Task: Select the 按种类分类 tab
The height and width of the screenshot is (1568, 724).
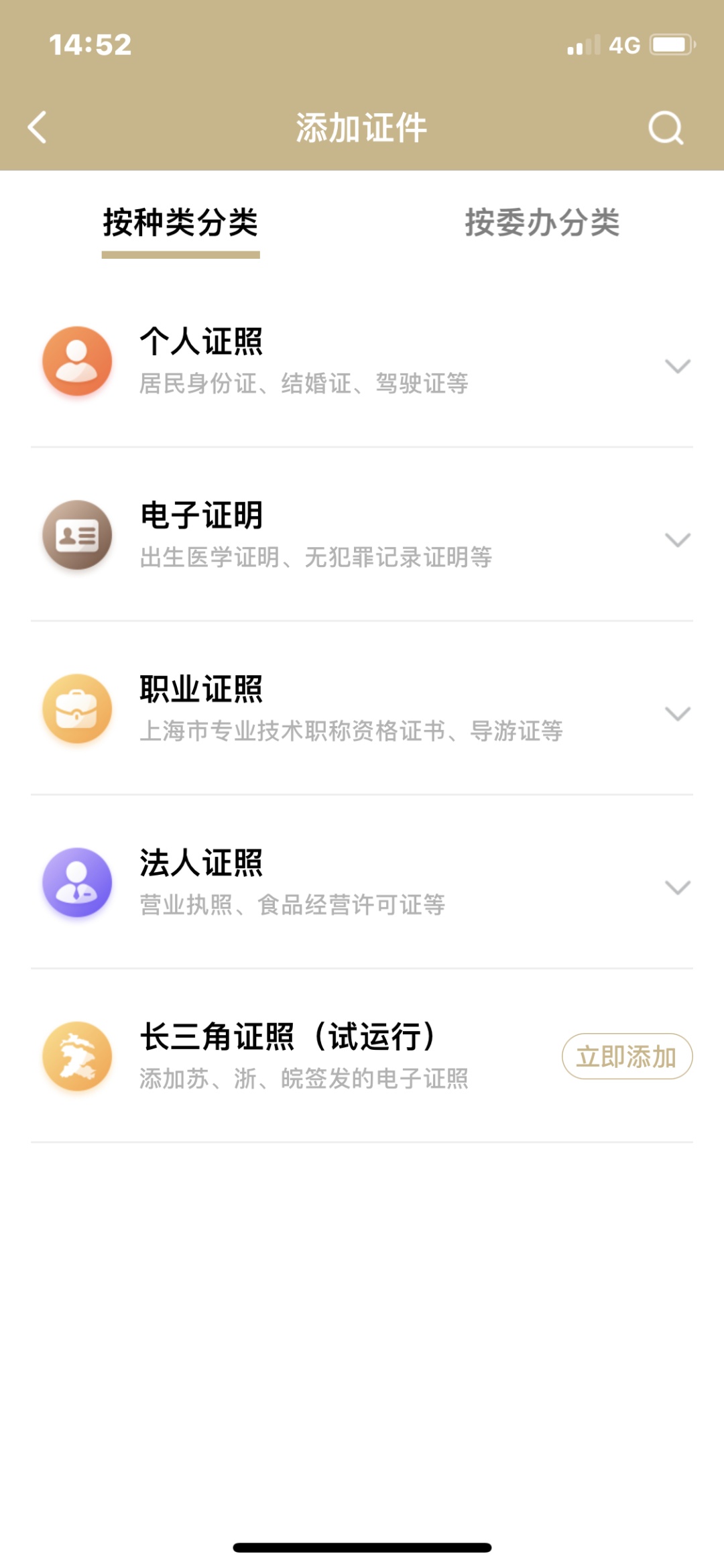Action: coord(180,223)
